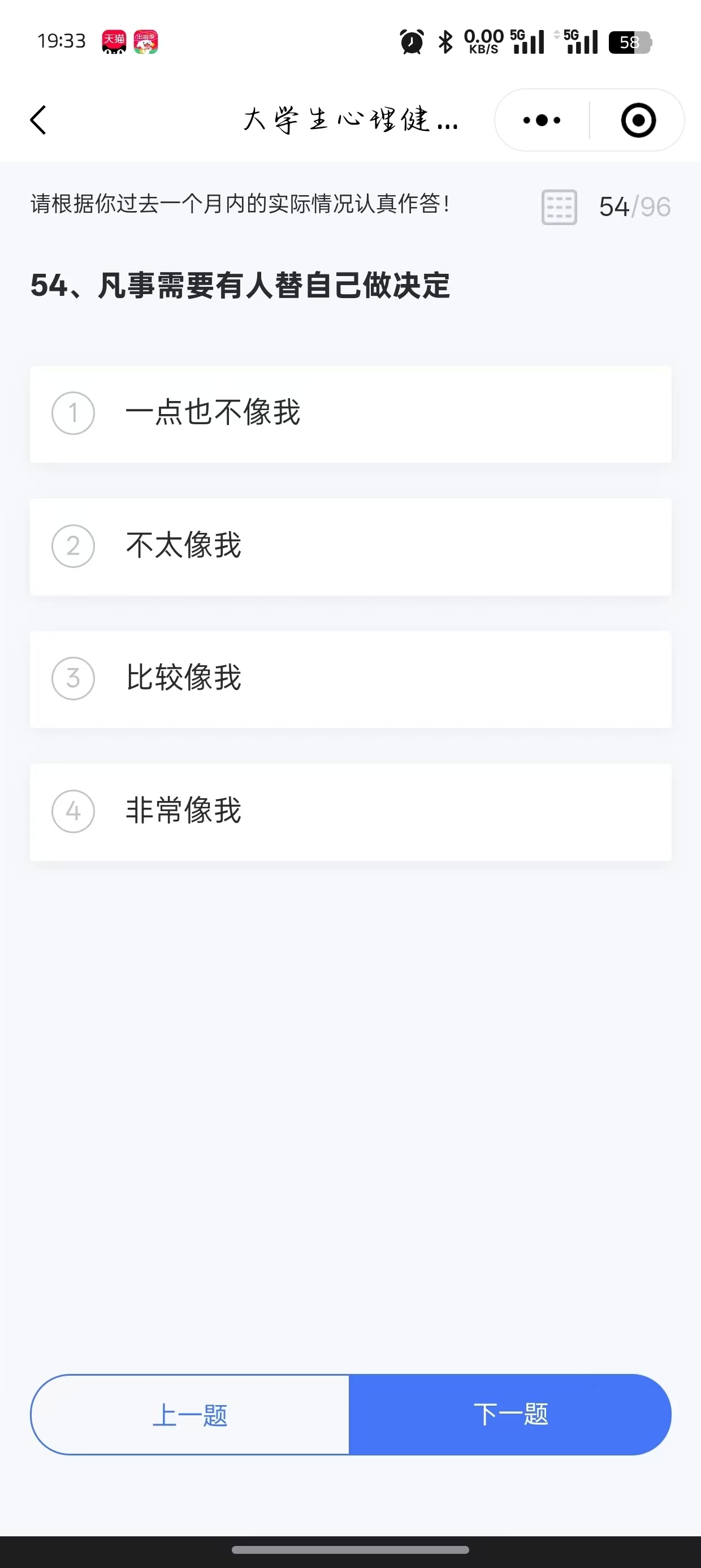Select option 一点也不像我
The height and width of the screenshot is (1568, 701).
(350, 414)
